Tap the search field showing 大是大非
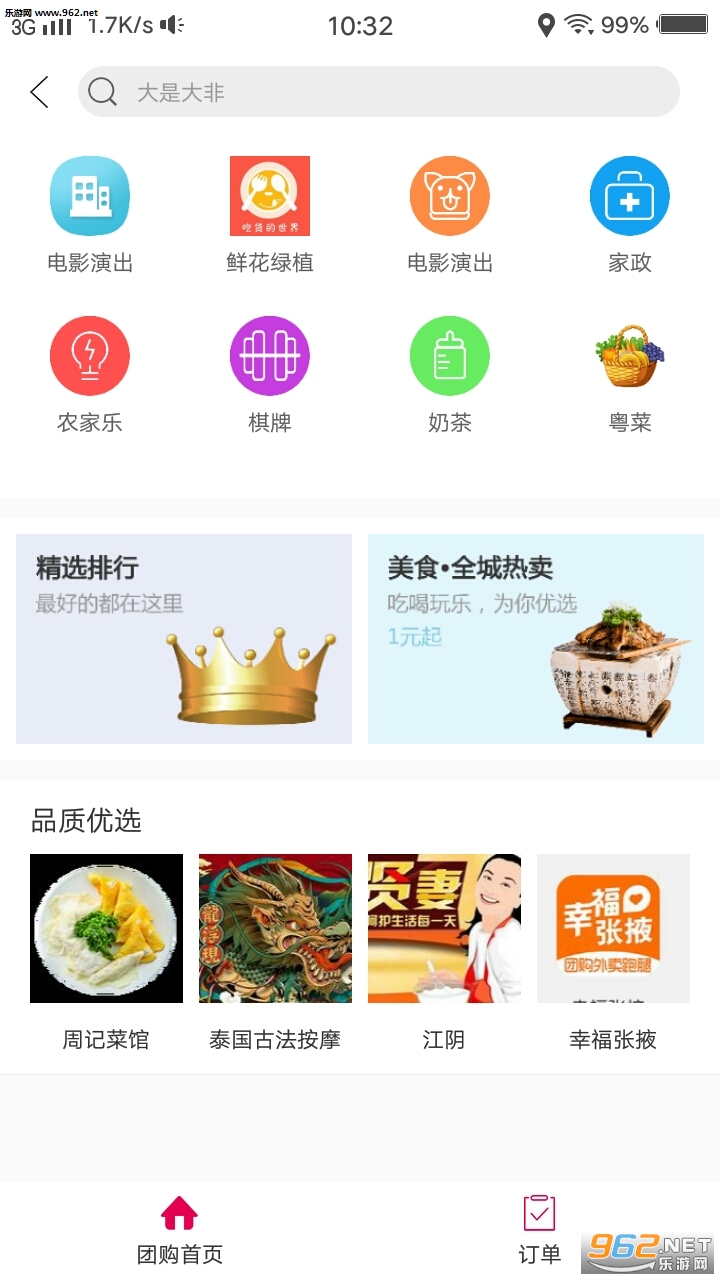The height and width of the screenshot is (1280, 720). pos(378,92)
